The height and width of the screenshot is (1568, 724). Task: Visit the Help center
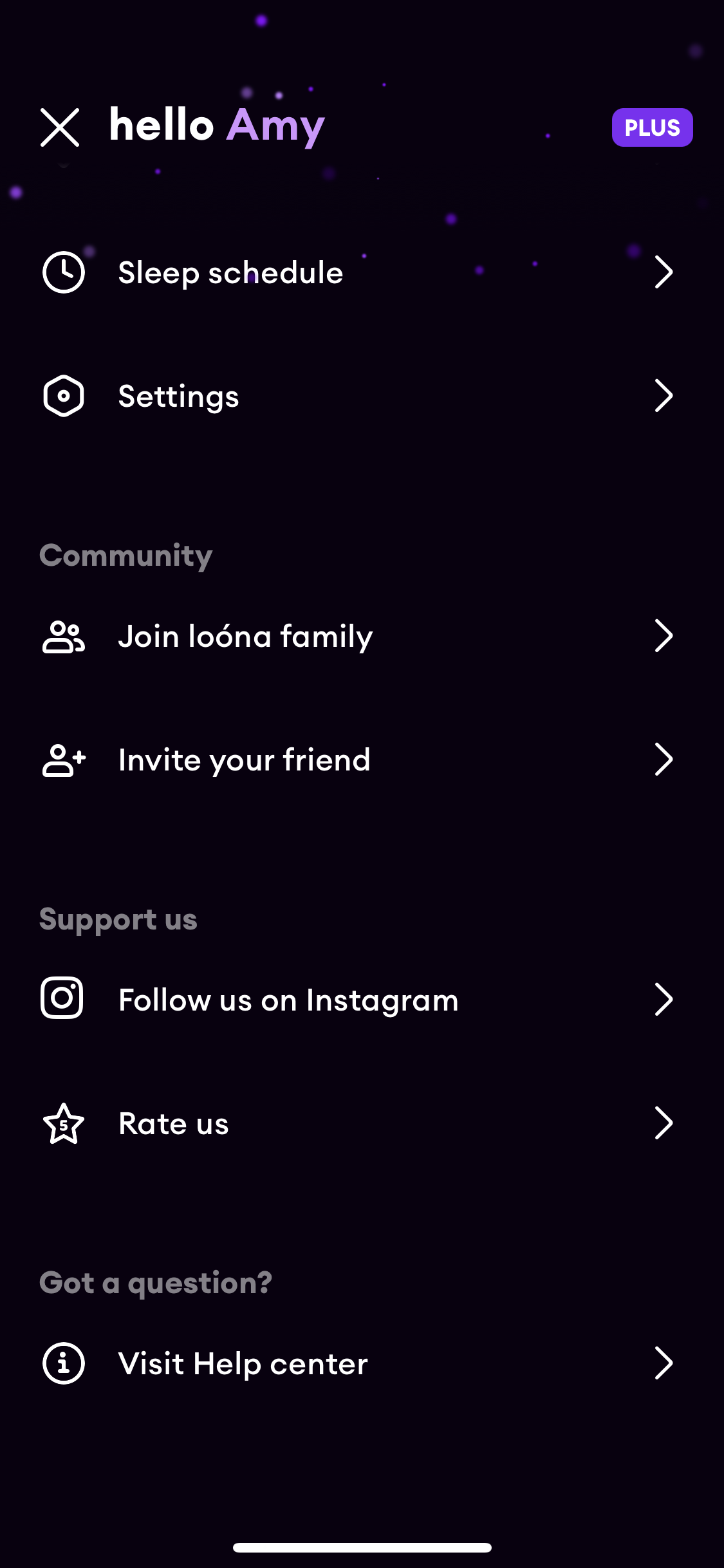pyautogui.click(x=242, y=1363)
